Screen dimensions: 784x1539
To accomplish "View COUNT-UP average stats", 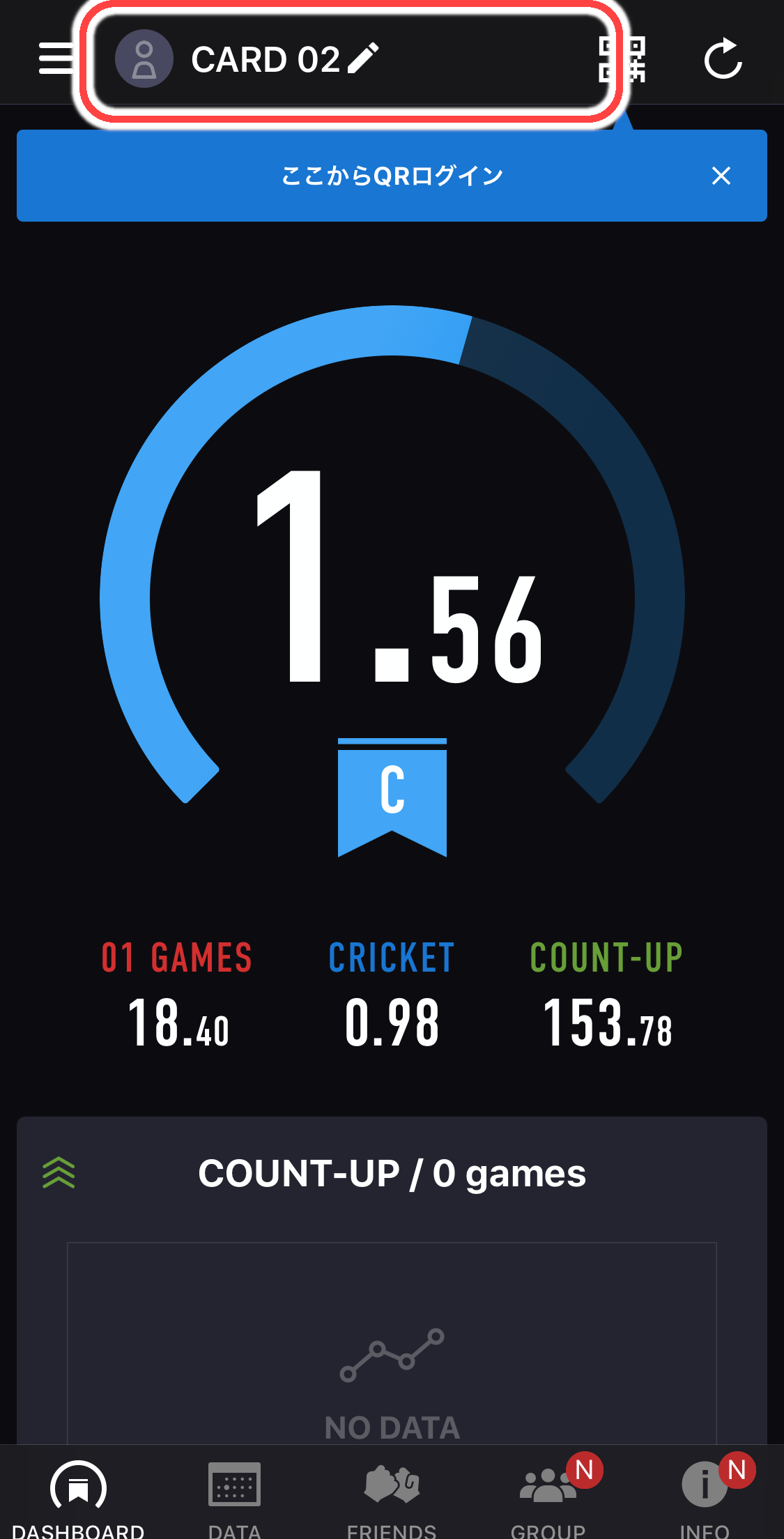I will tap(606, 993).
